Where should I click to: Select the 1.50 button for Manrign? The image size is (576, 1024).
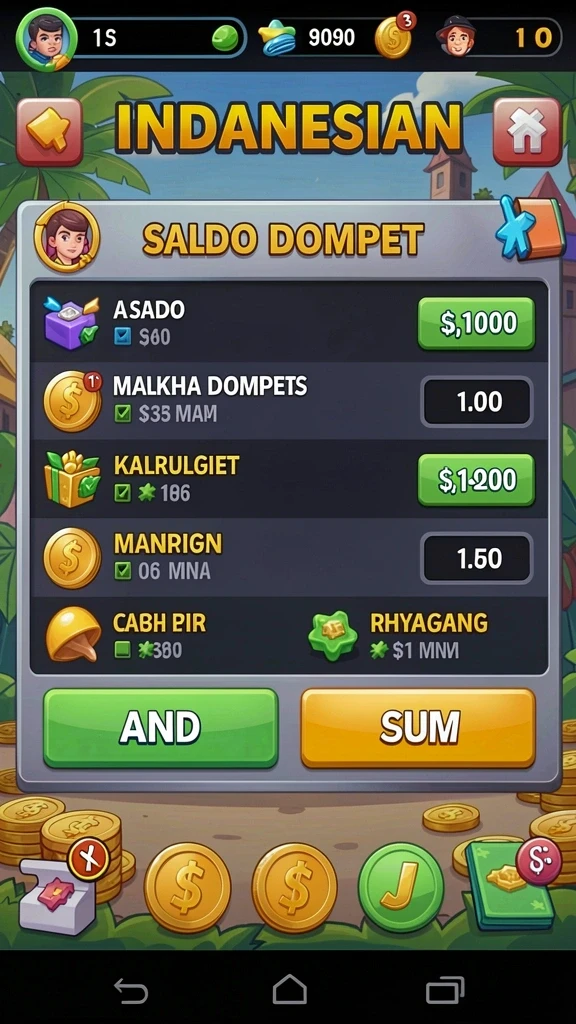pos(477,558)
